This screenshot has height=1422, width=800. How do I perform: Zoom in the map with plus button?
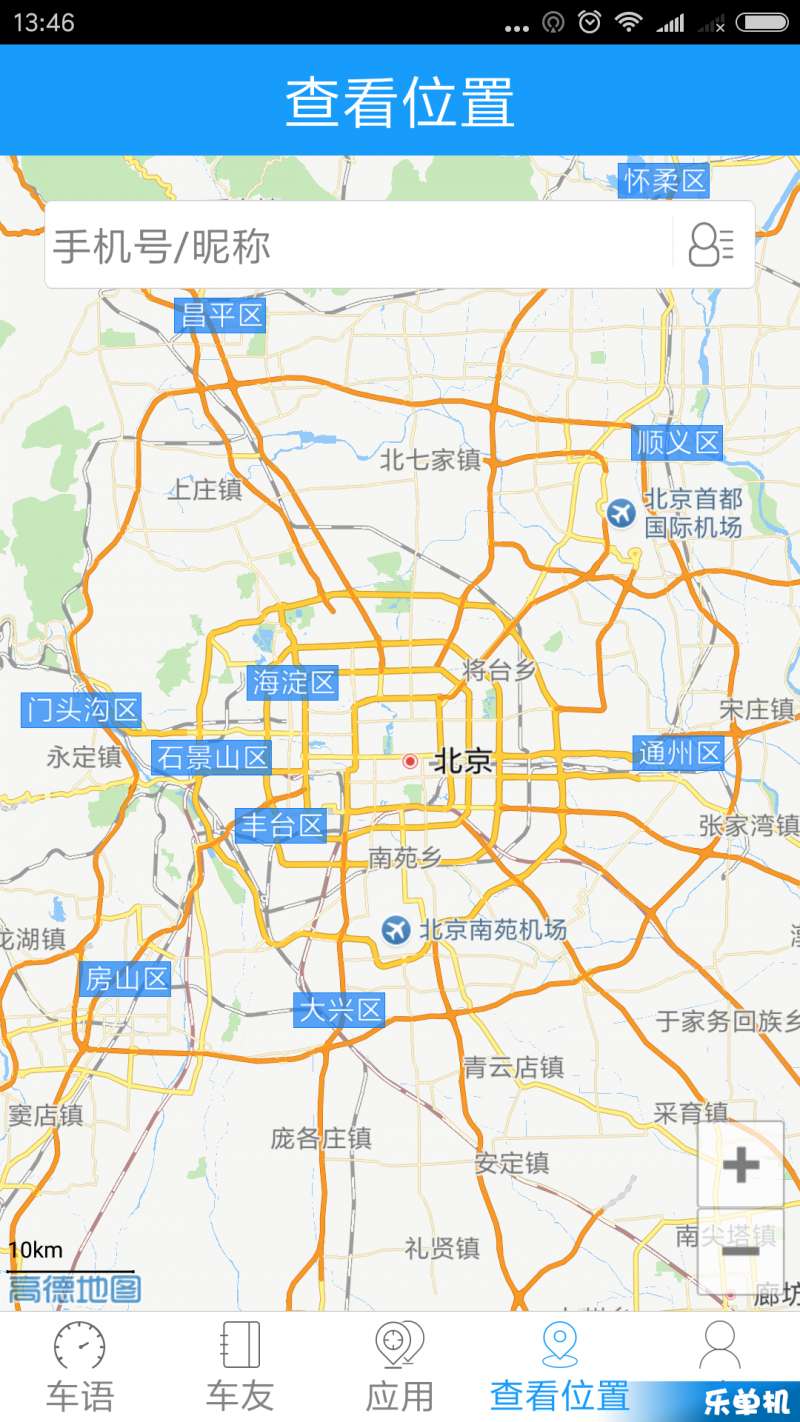[741, 1165]
